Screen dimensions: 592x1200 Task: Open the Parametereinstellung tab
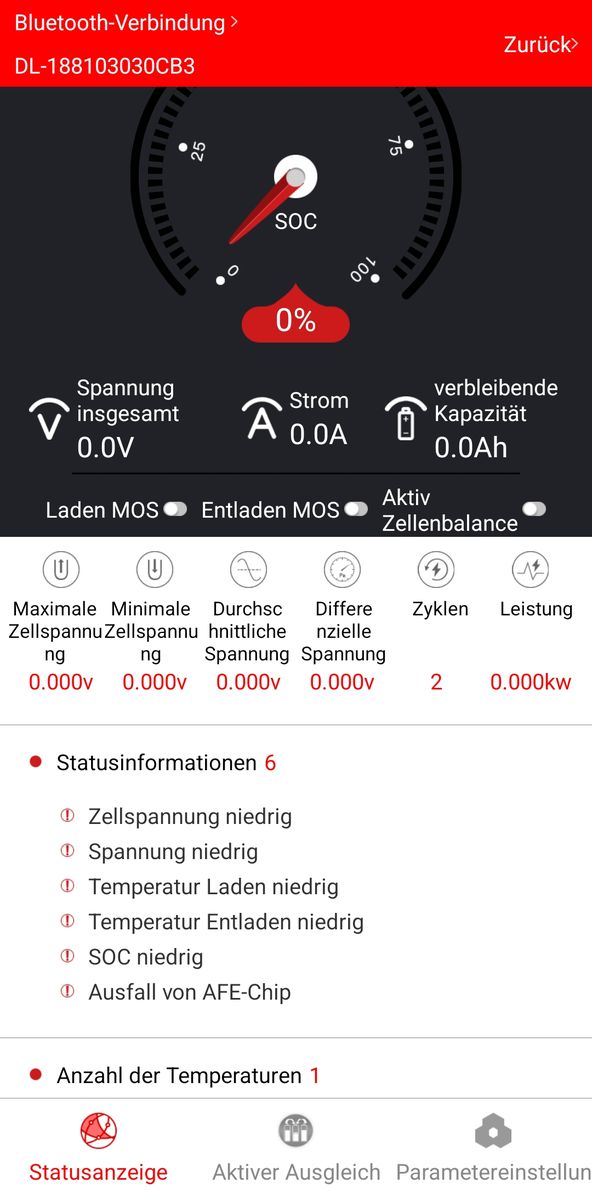(x=494, y=1149)
